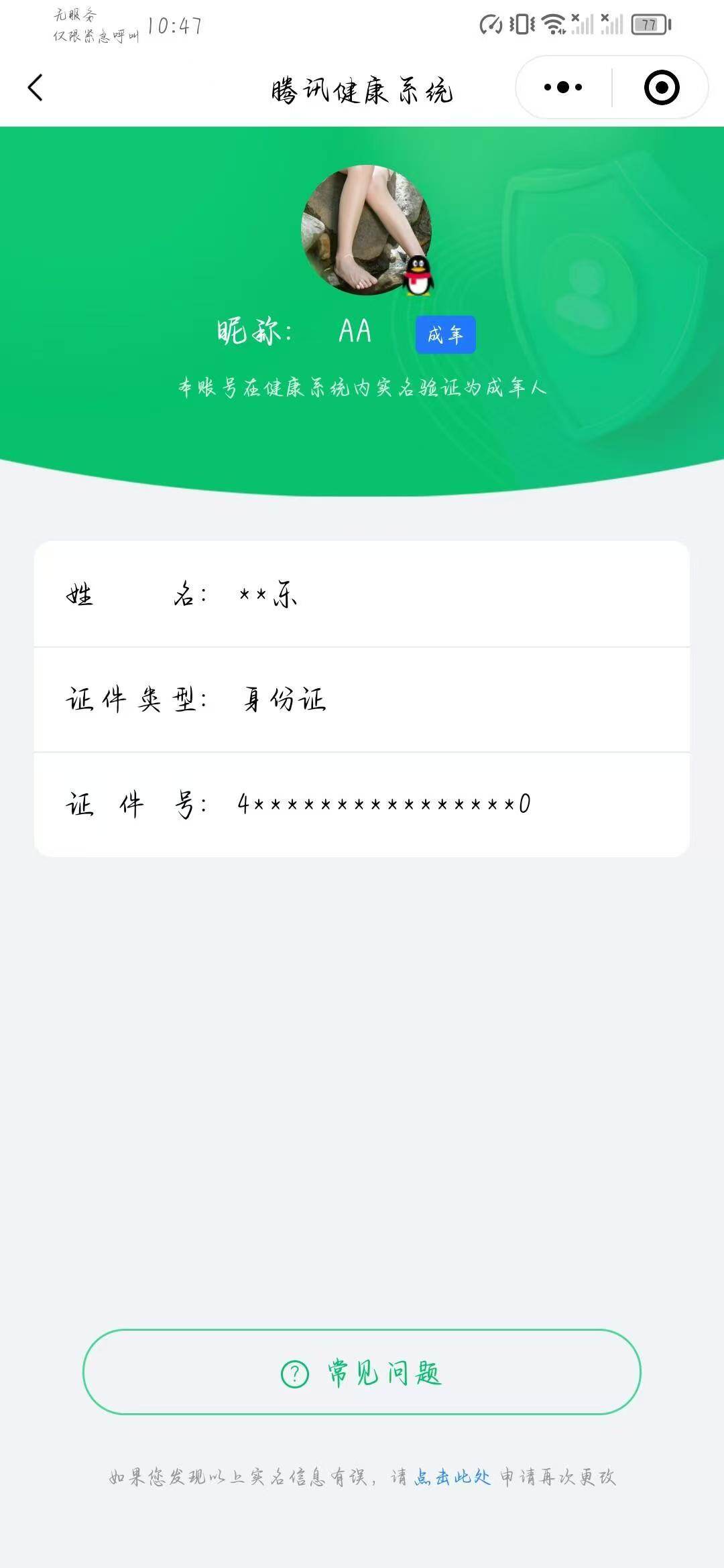Tap the back arrow to exit
The width and height of the screenshot is (724, 1568).
[37, 87]
